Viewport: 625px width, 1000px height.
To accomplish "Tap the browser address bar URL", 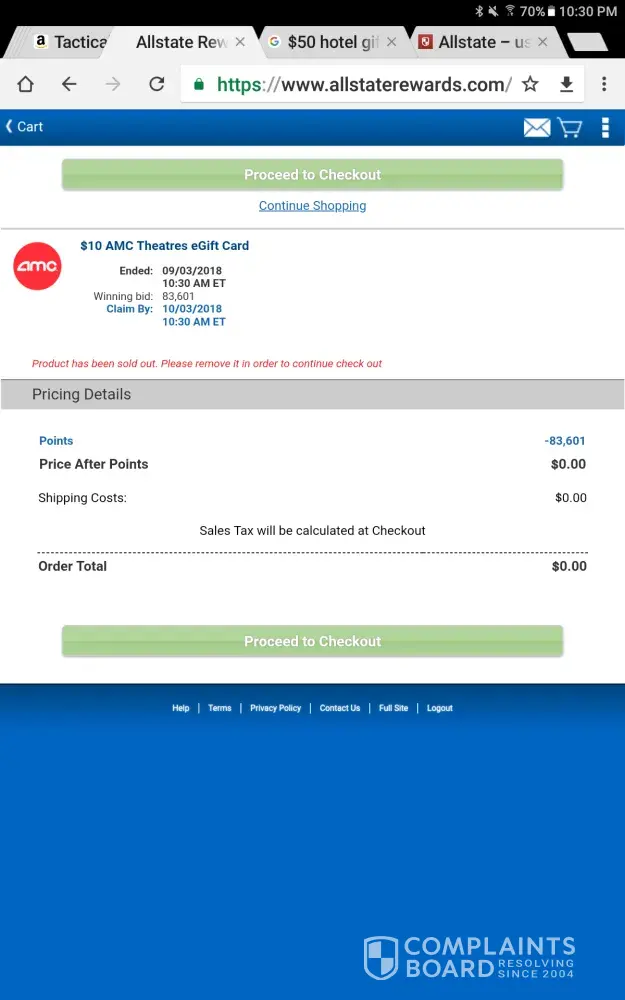I will pos(360,84).
